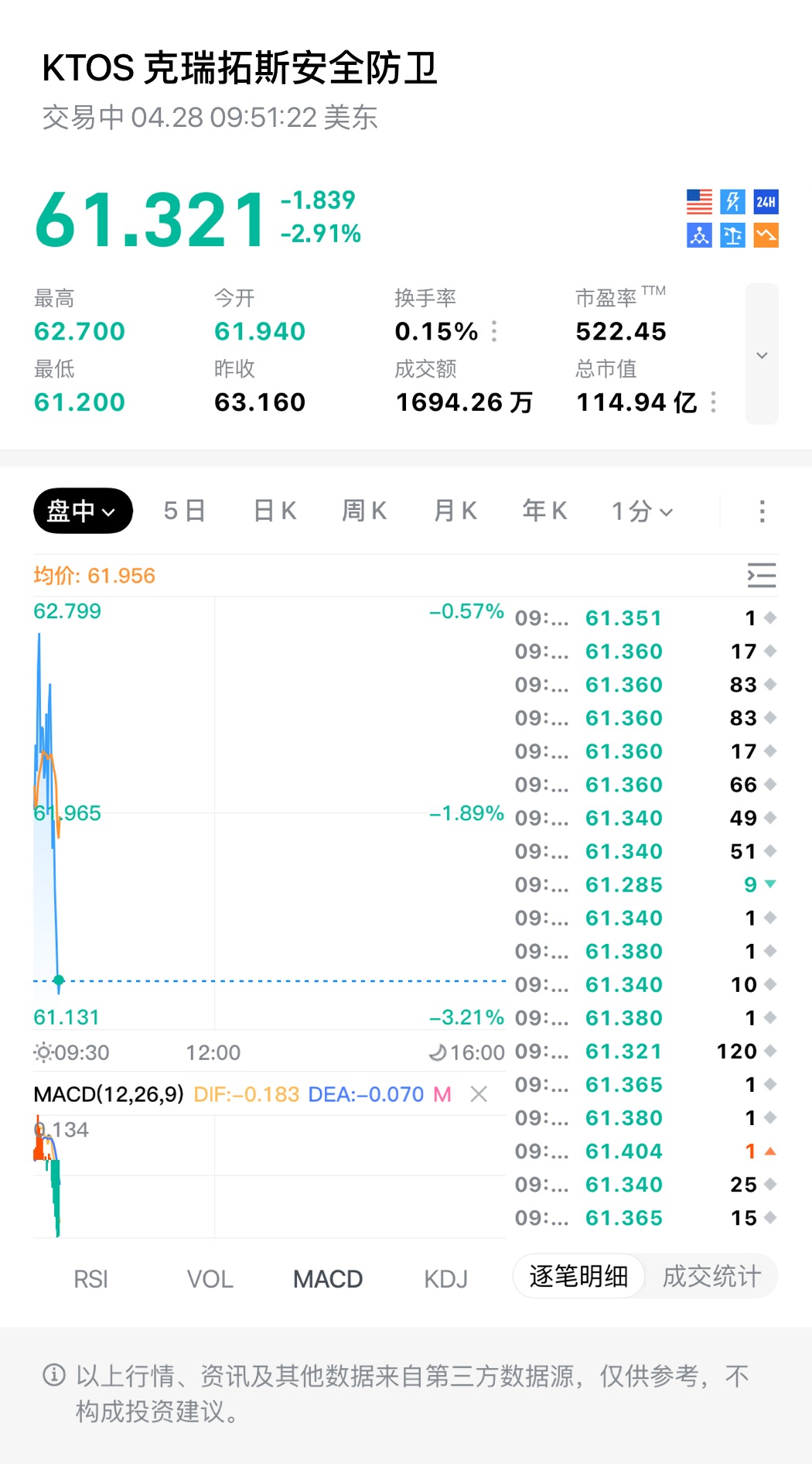The width and height of the screenshot is (812, 1464).
Task: Open the 总市值 more info dots
Action: click(713, 402)
